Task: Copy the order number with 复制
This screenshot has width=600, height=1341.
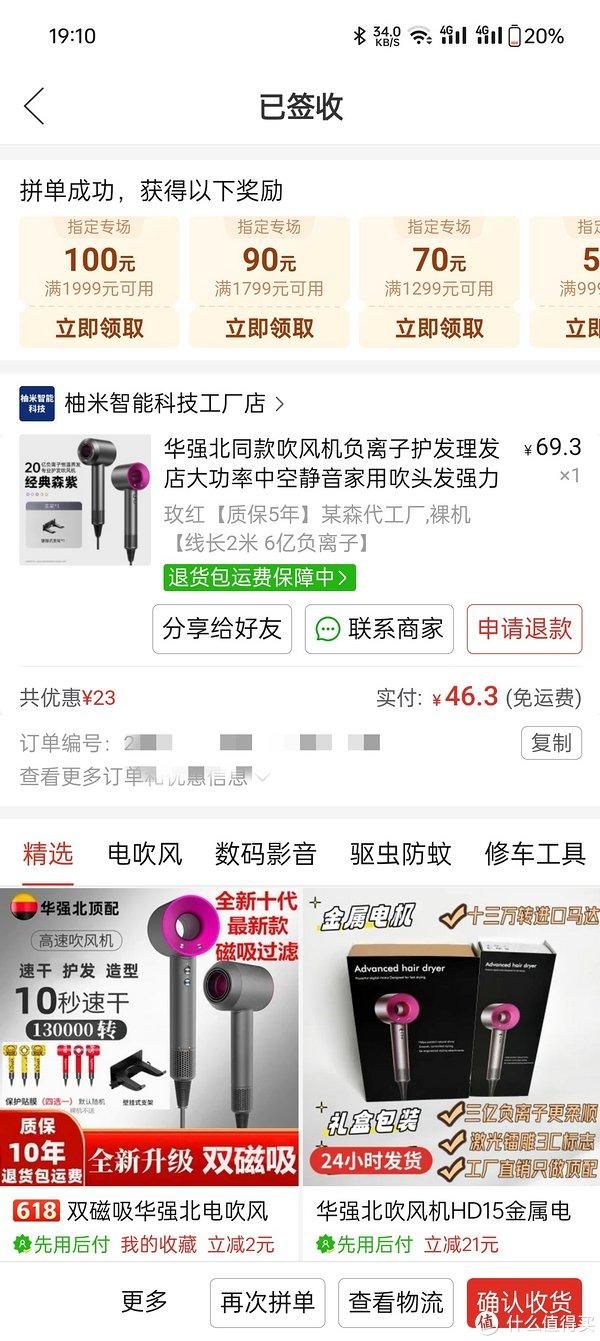Action: (551, 743)
